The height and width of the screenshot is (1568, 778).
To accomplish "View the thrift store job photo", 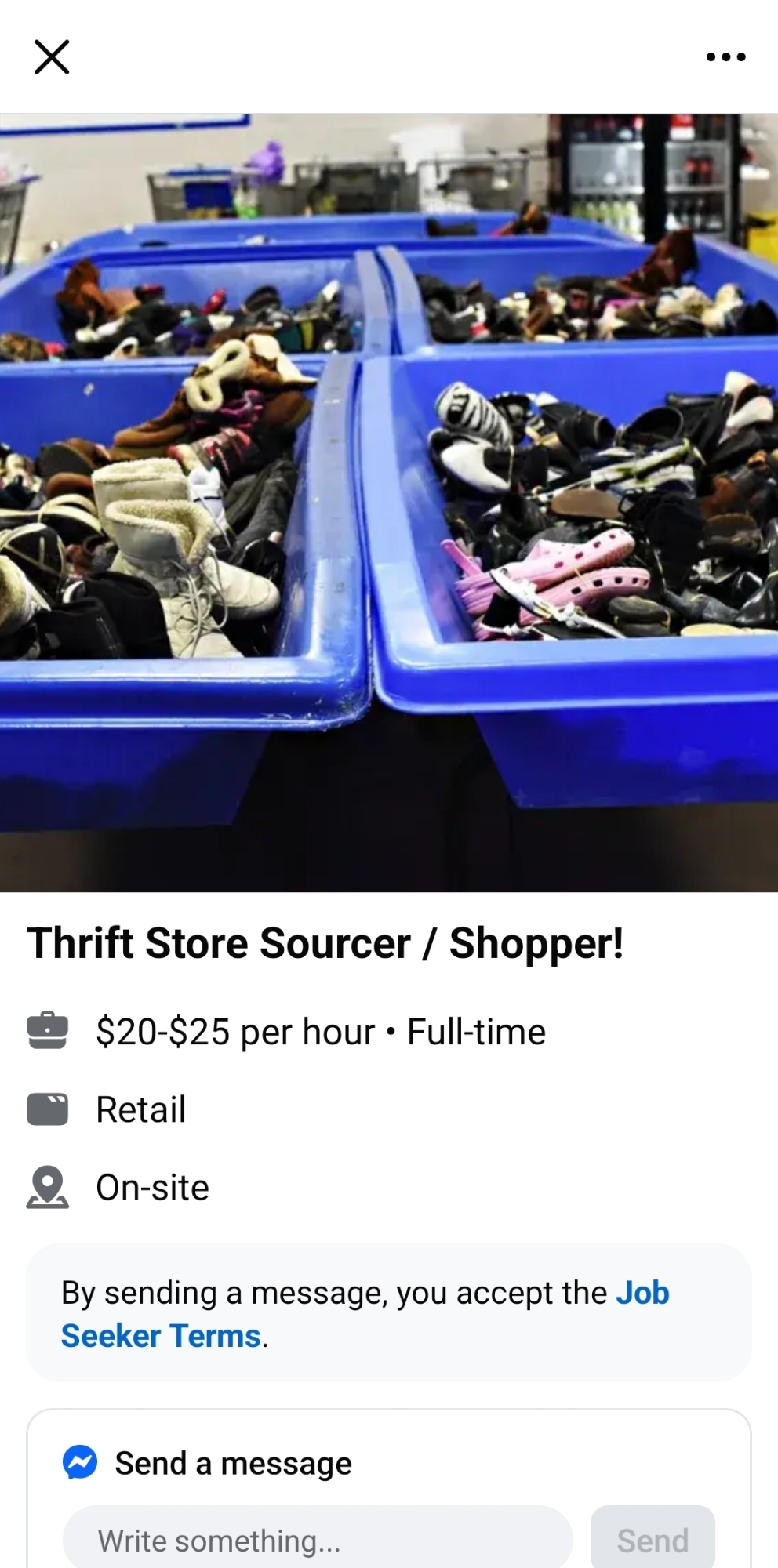I will (x=389, y=502).
